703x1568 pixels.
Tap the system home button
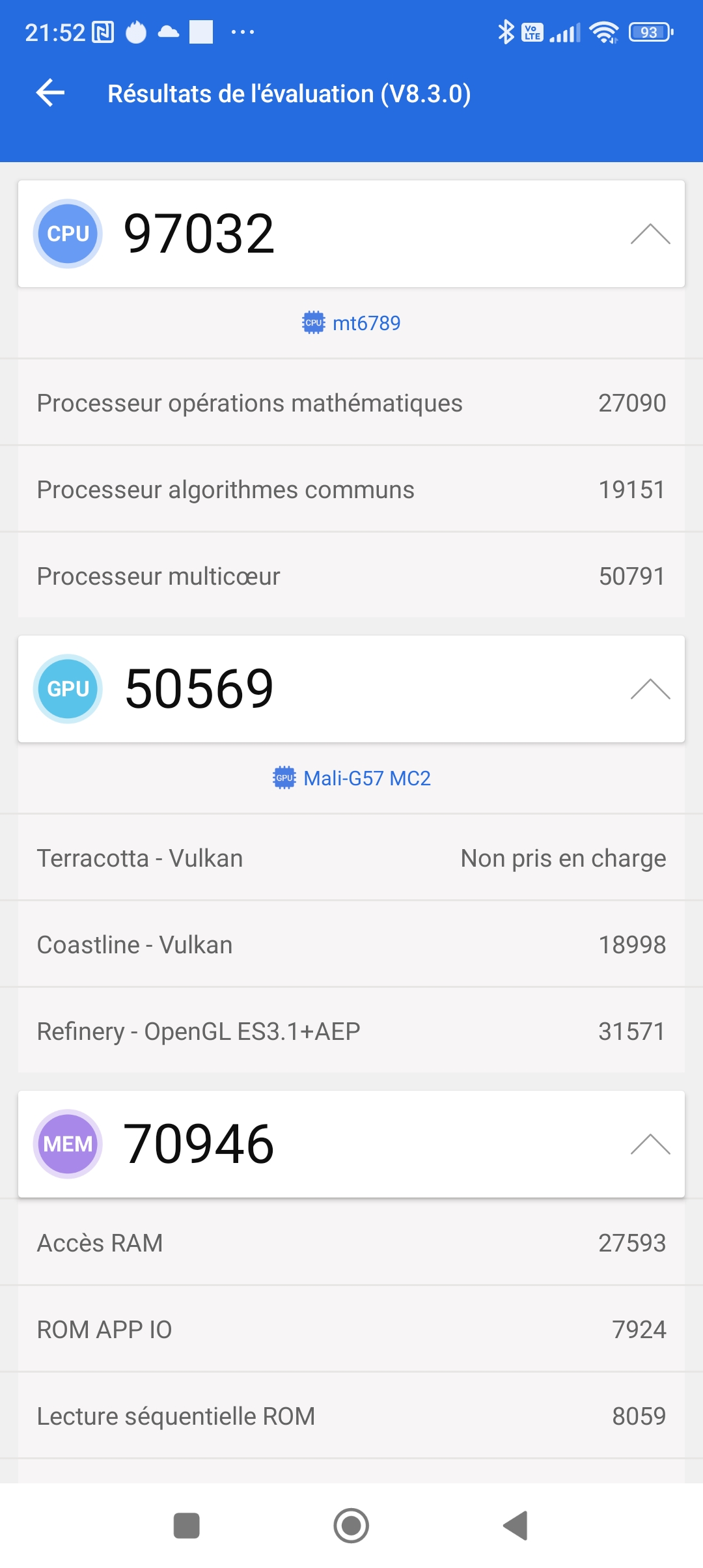(x=351, y=1526)
